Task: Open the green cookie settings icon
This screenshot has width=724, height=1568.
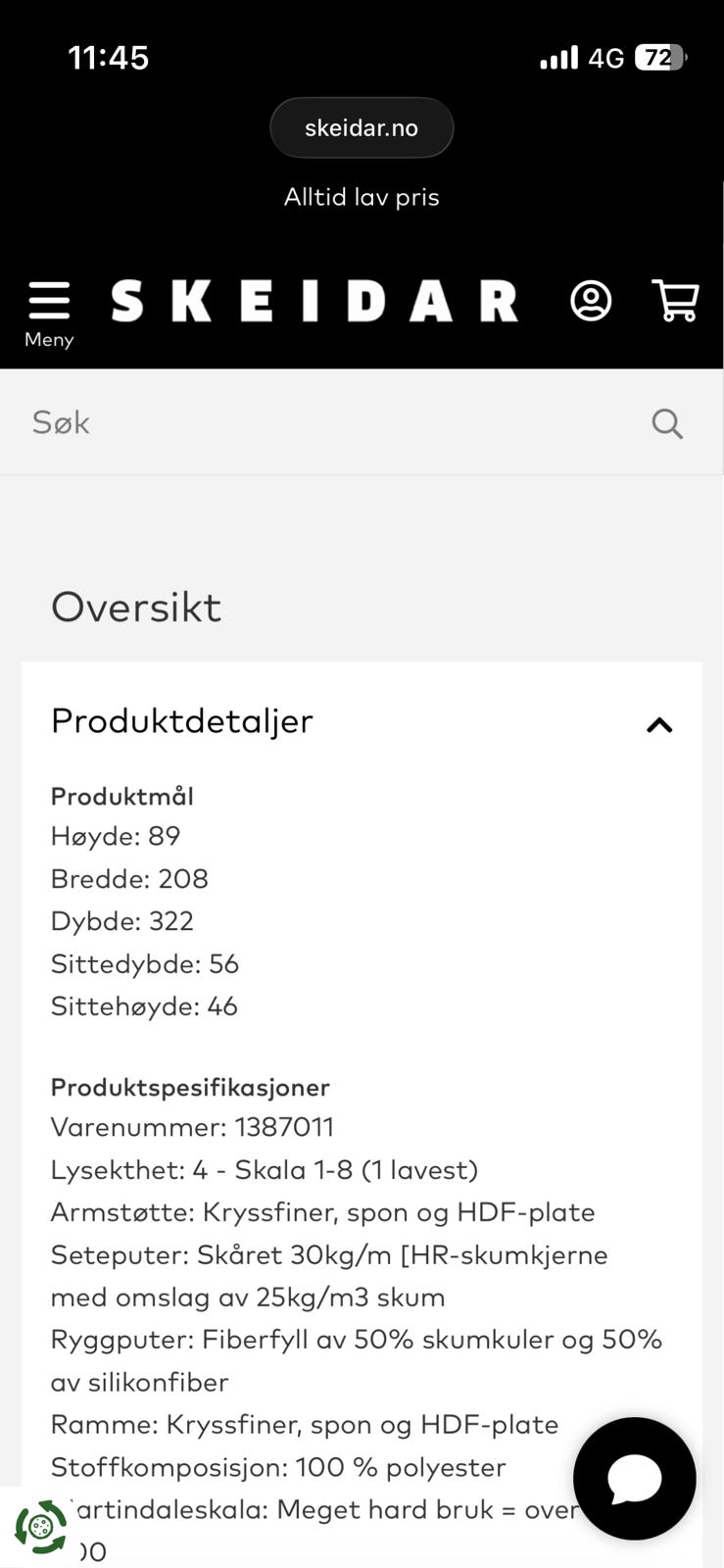Action: [40, 1527]
